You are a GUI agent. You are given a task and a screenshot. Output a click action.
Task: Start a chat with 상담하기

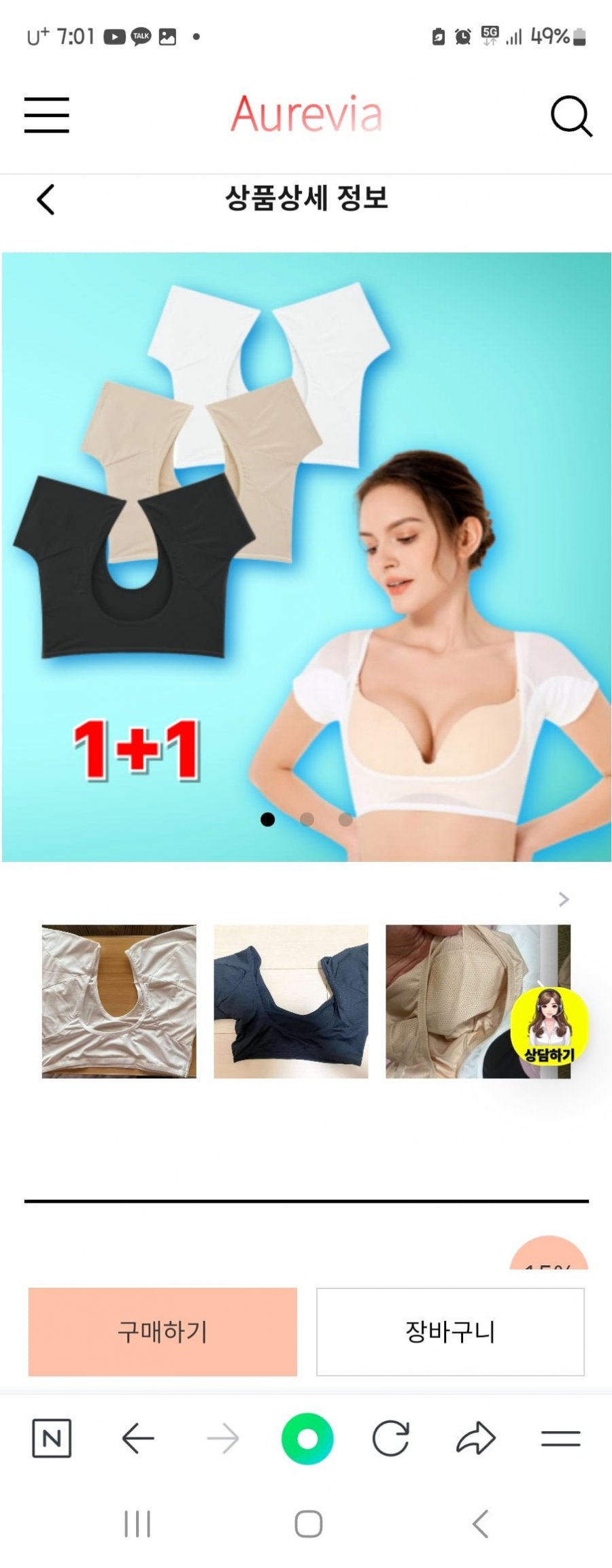(x=549, y=1027)
